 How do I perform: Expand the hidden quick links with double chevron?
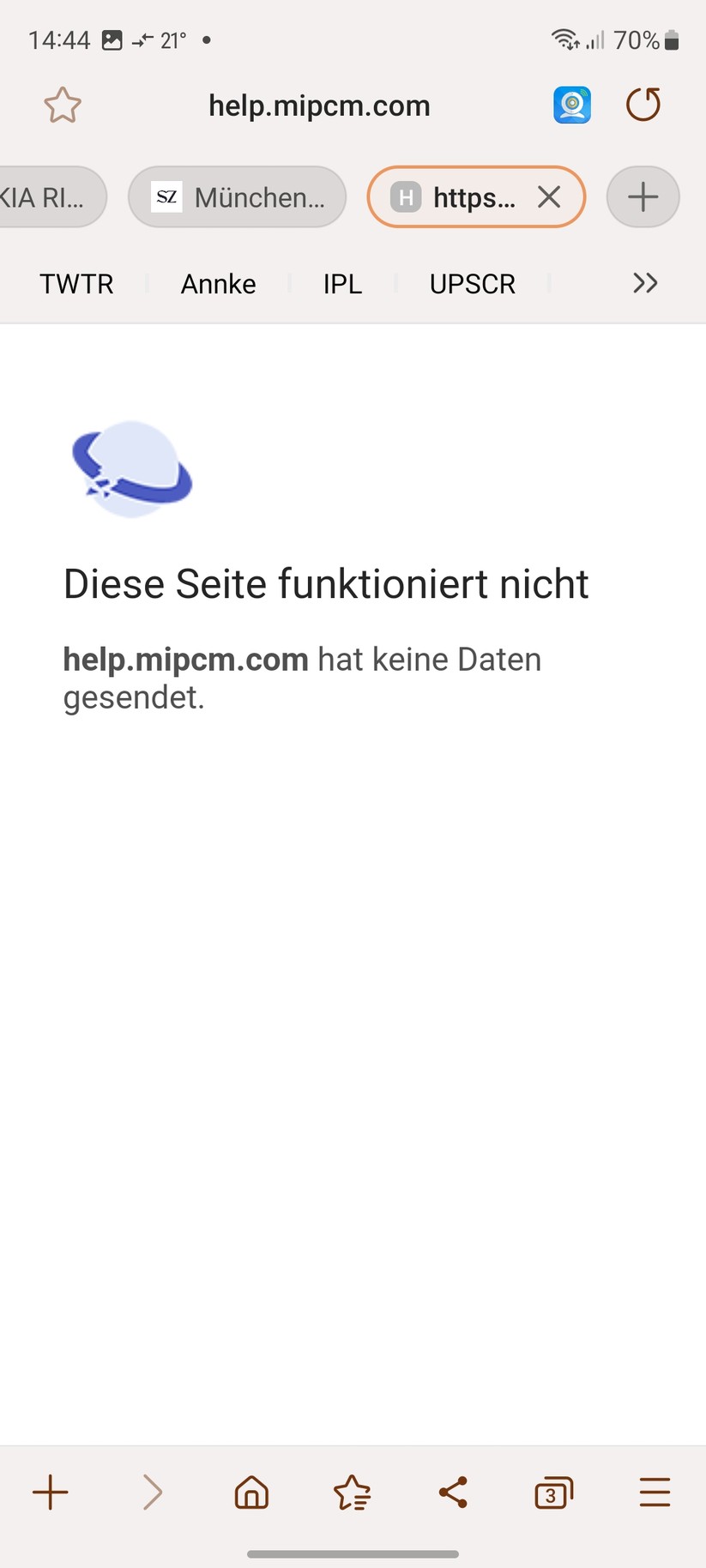pyautogui.click(x=644, y=283)
